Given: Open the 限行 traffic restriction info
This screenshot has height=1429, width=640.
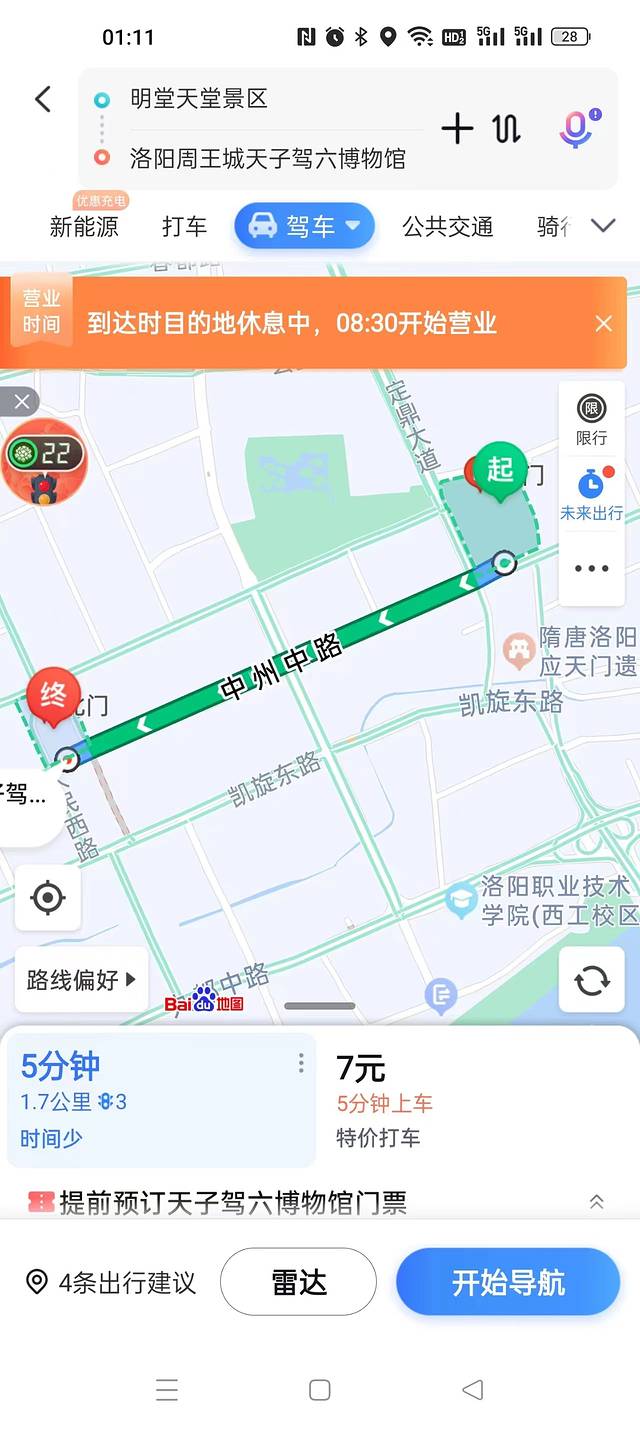Looking at the screenshot, I should (x=591, y=419).
